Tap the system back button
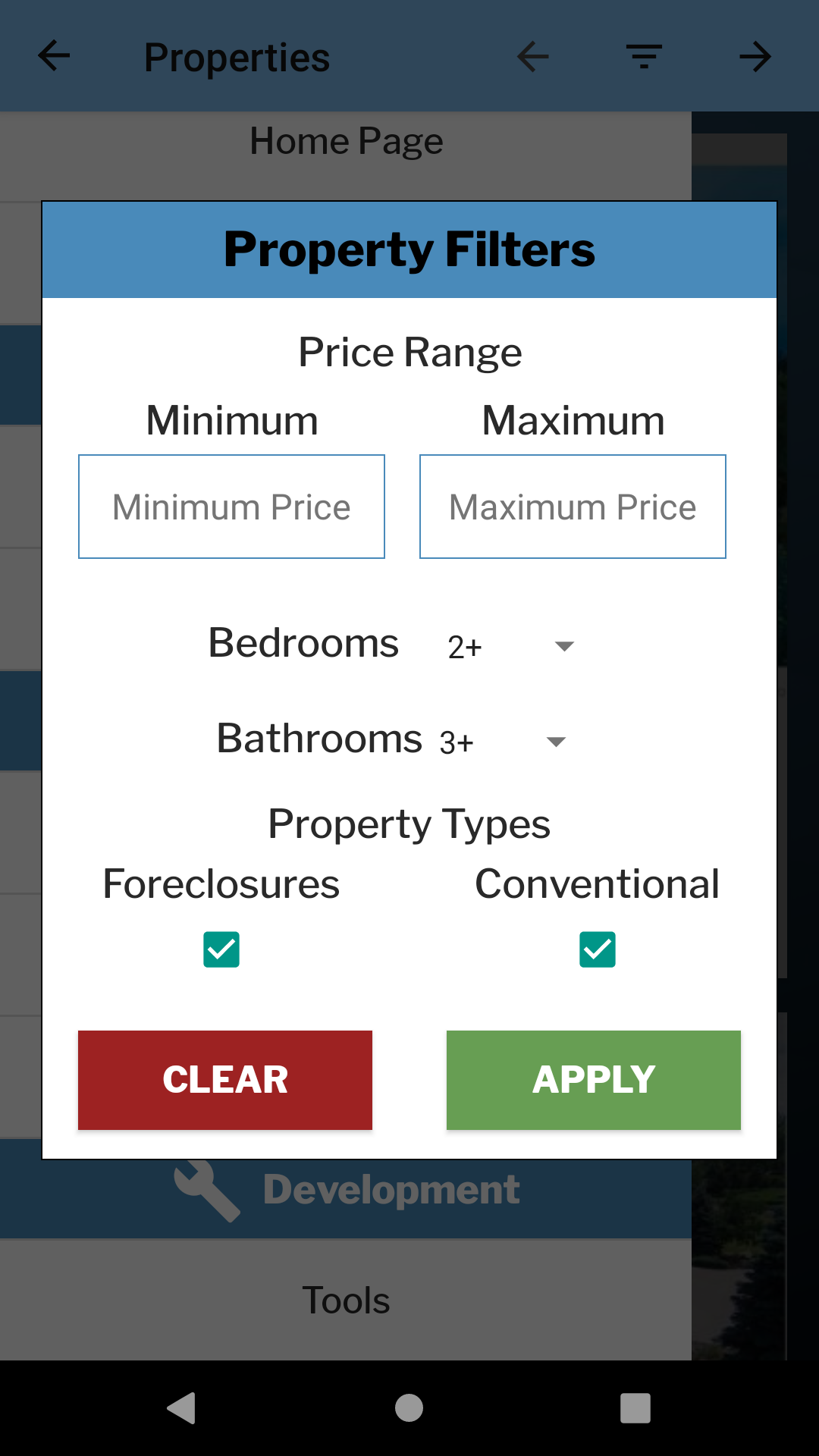The image size is (819, 1456). click(x=182, y=1408)
